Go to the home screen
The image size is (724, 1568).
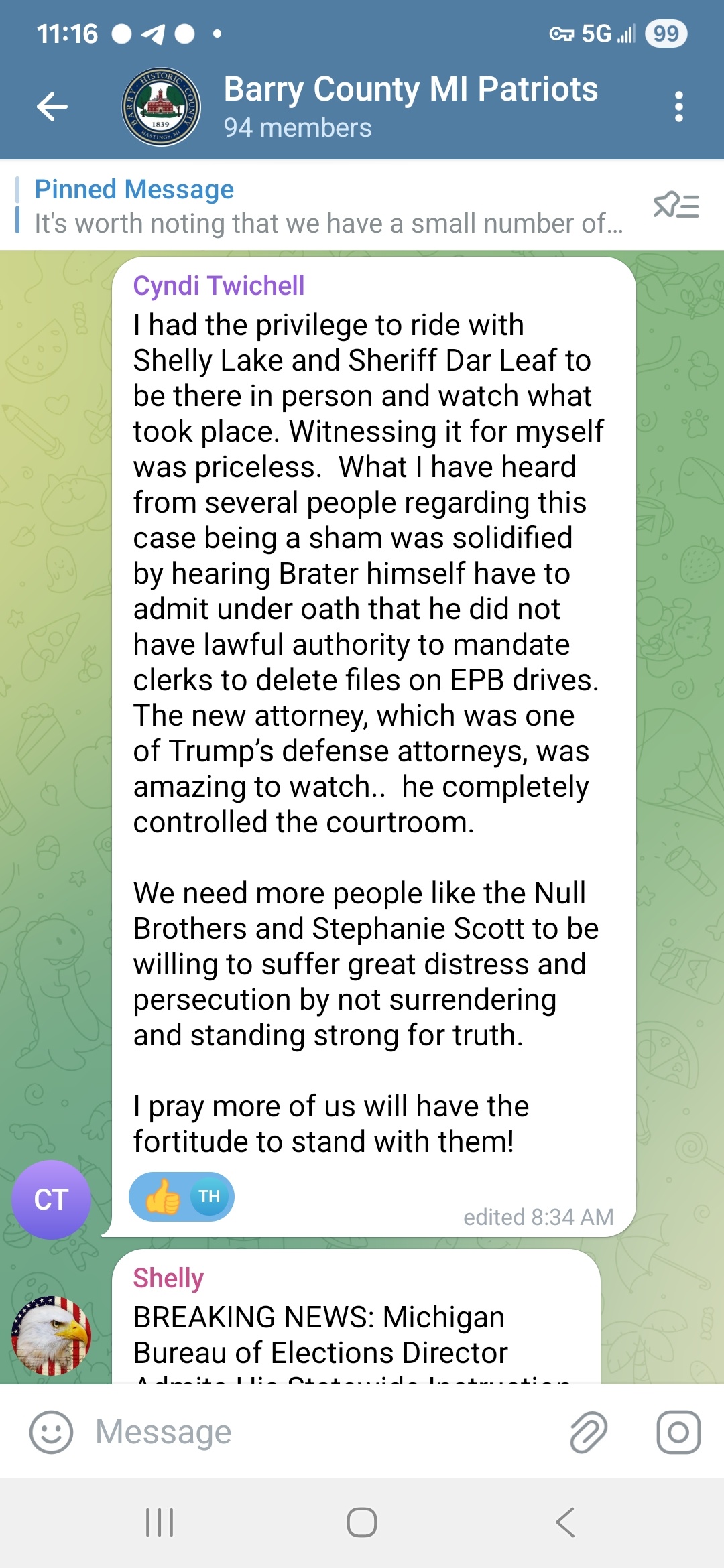pyautogui.click(x=362, y=1522)
